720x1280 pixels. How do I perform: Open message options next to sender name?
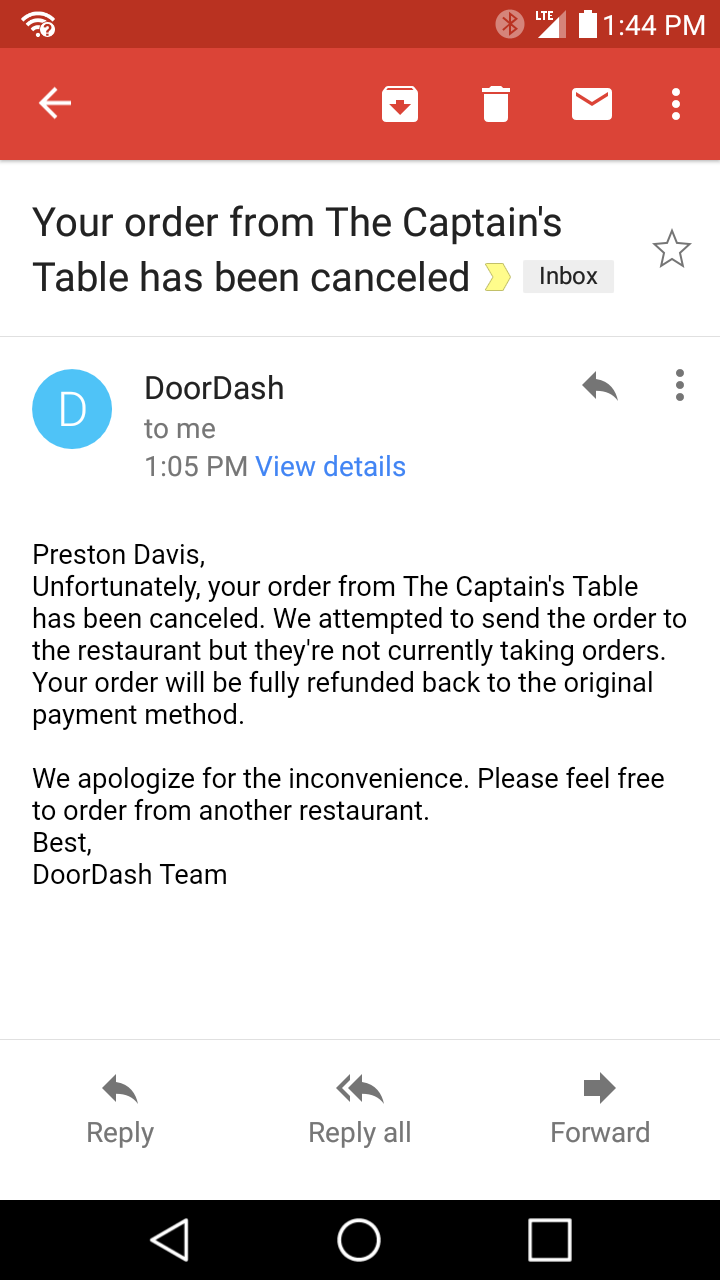tap(680, 386)
